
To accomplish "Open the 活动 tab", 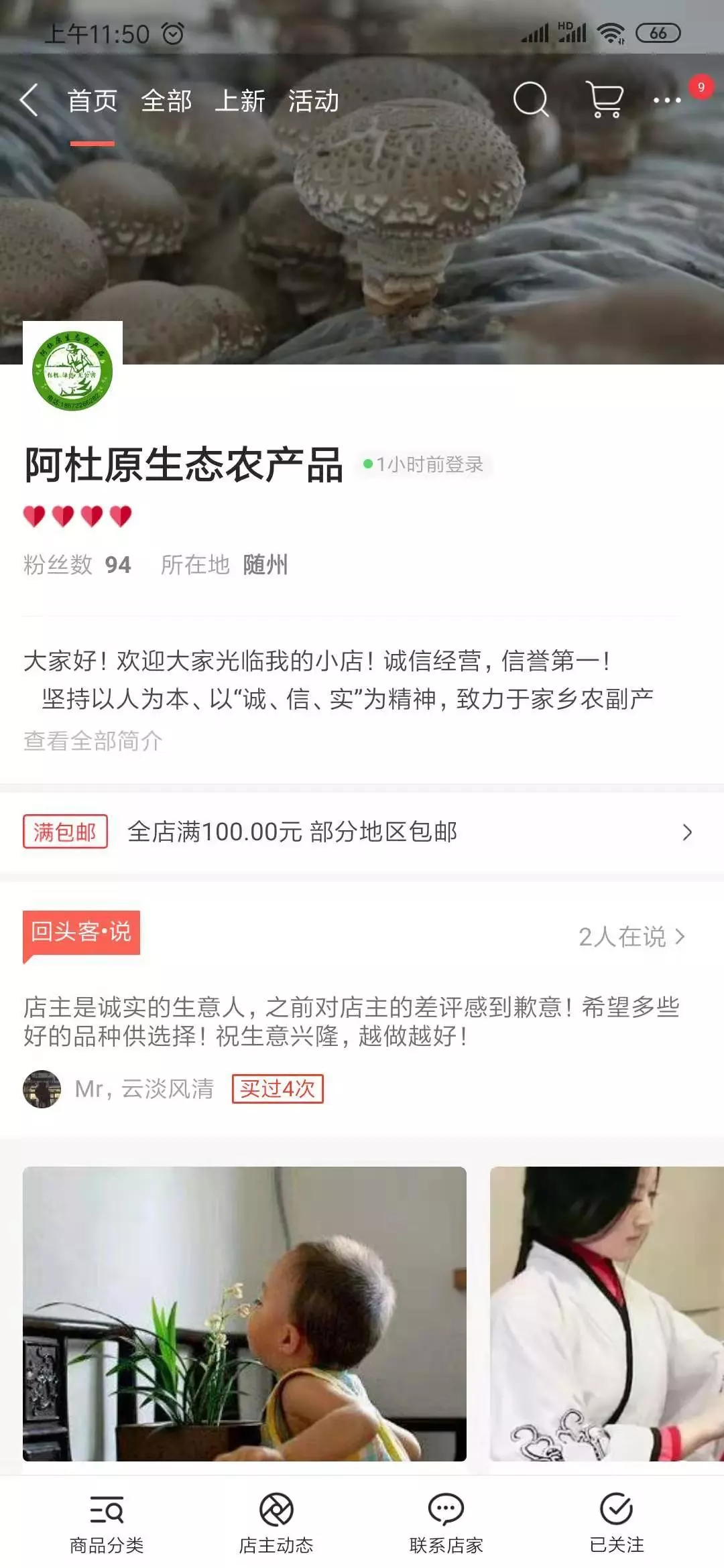I will pyautogui.click(x=314, y=101).
